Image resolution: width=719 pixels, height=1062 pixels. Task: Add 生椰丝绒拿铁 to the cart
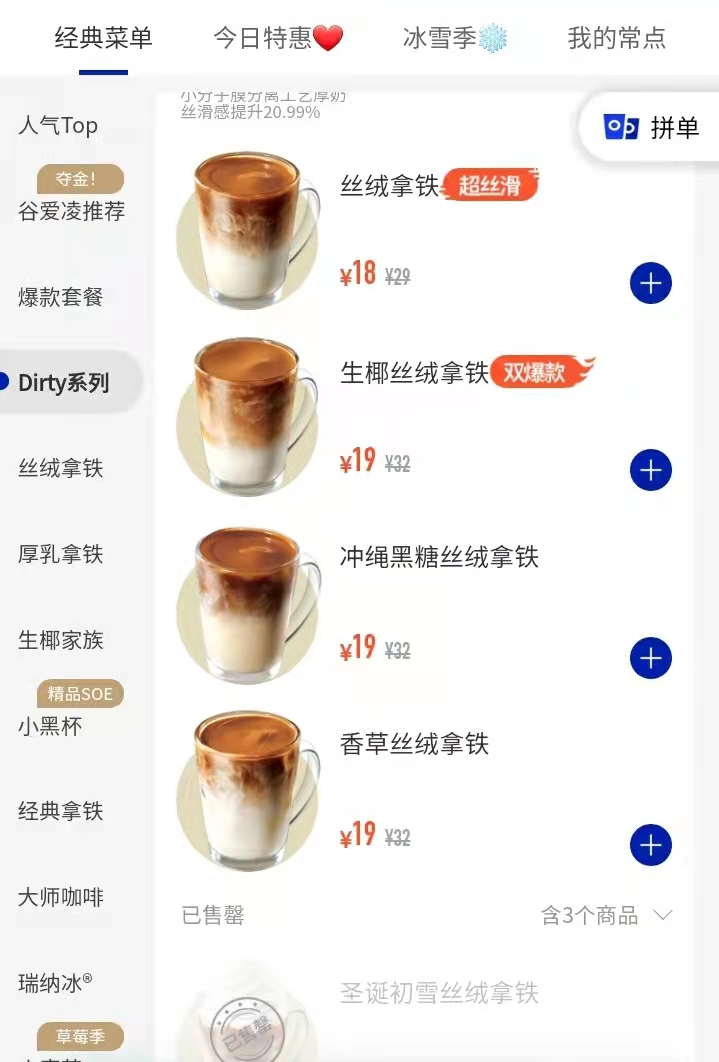pyautogui.click(x=651, y=470)
